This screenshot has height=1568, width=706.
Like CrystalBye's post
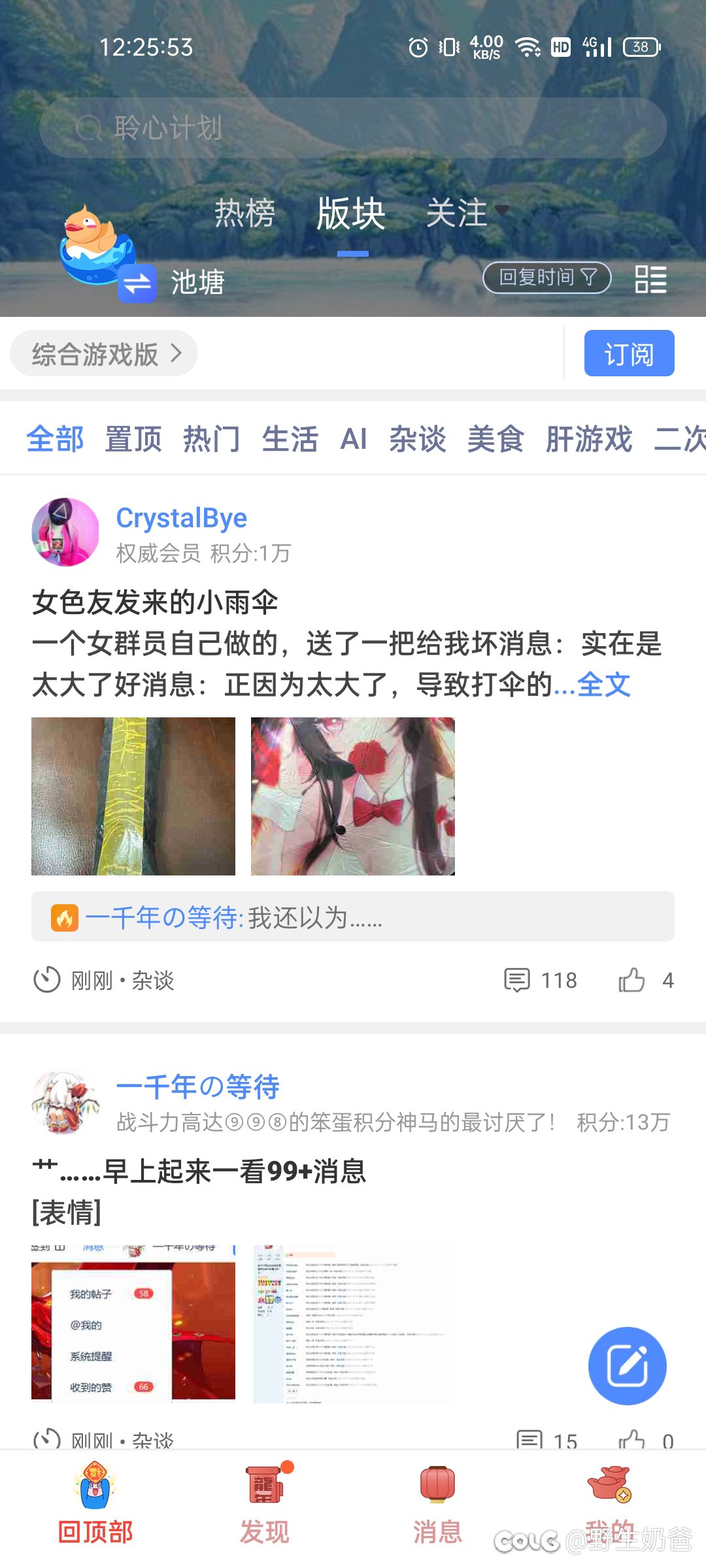point(646,980)
